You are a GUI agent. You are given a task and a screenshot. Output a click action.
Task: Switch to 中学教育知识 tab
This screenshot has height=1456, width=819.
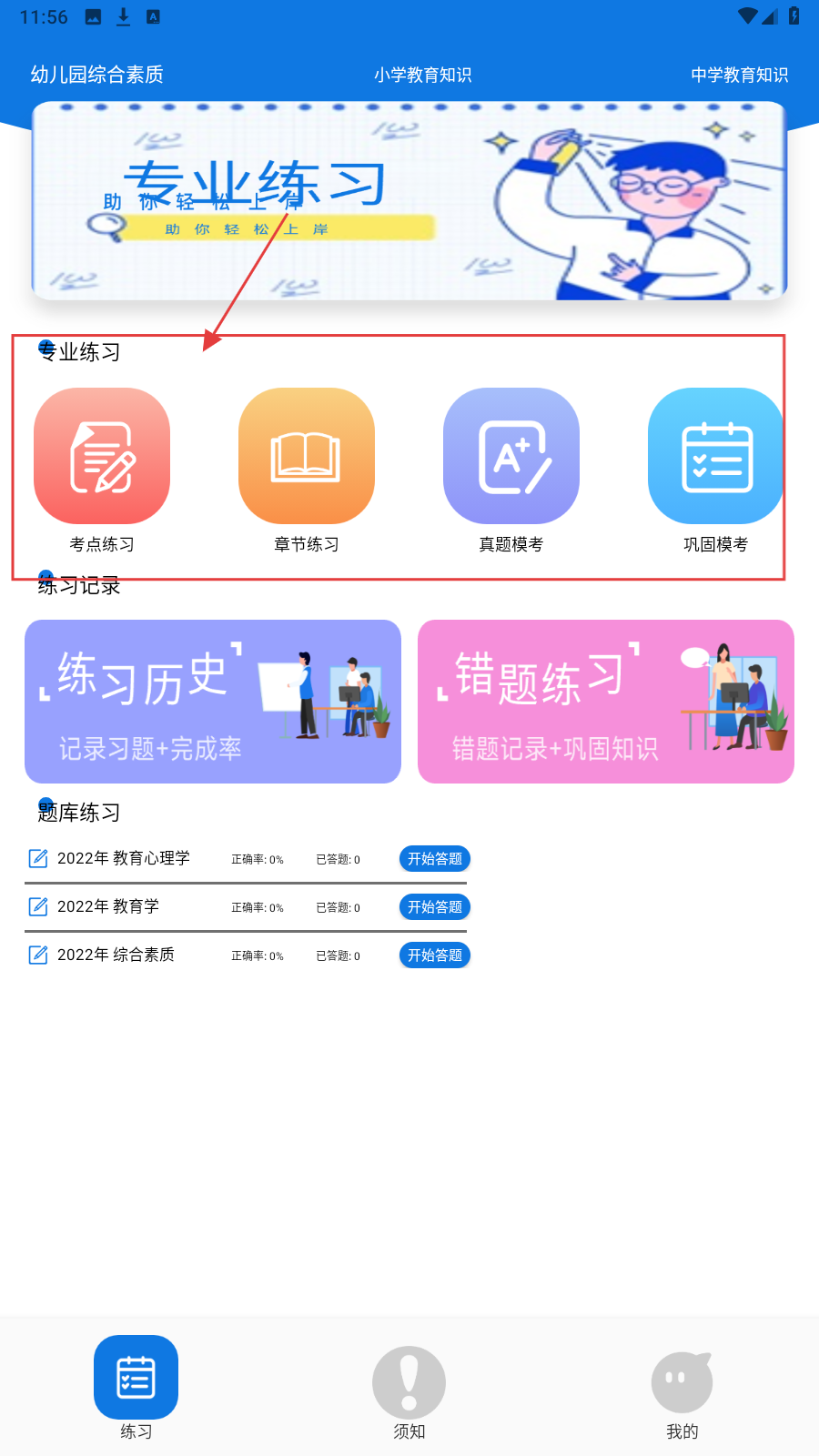tap(739, 75)
